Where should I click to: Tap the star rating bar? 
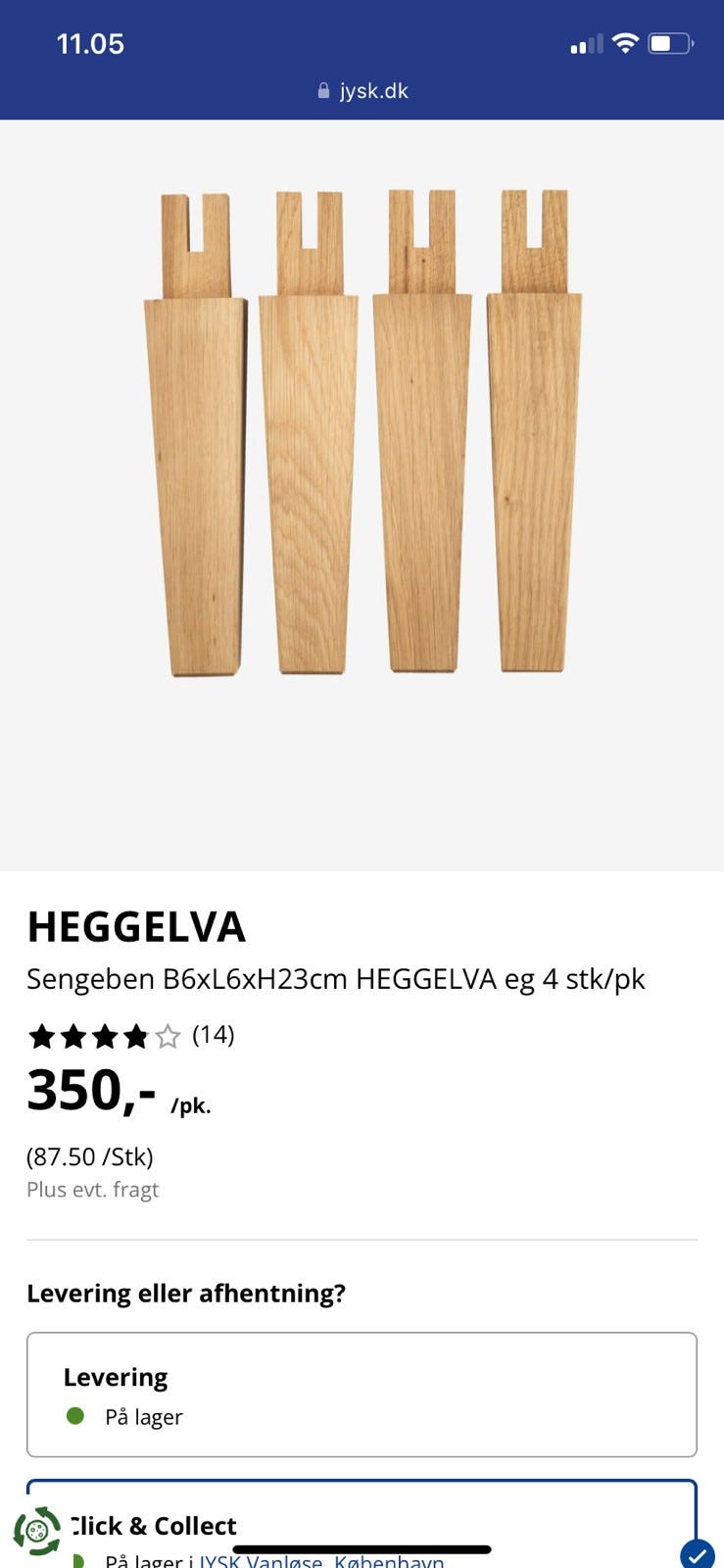click(x=103, y=1036)
